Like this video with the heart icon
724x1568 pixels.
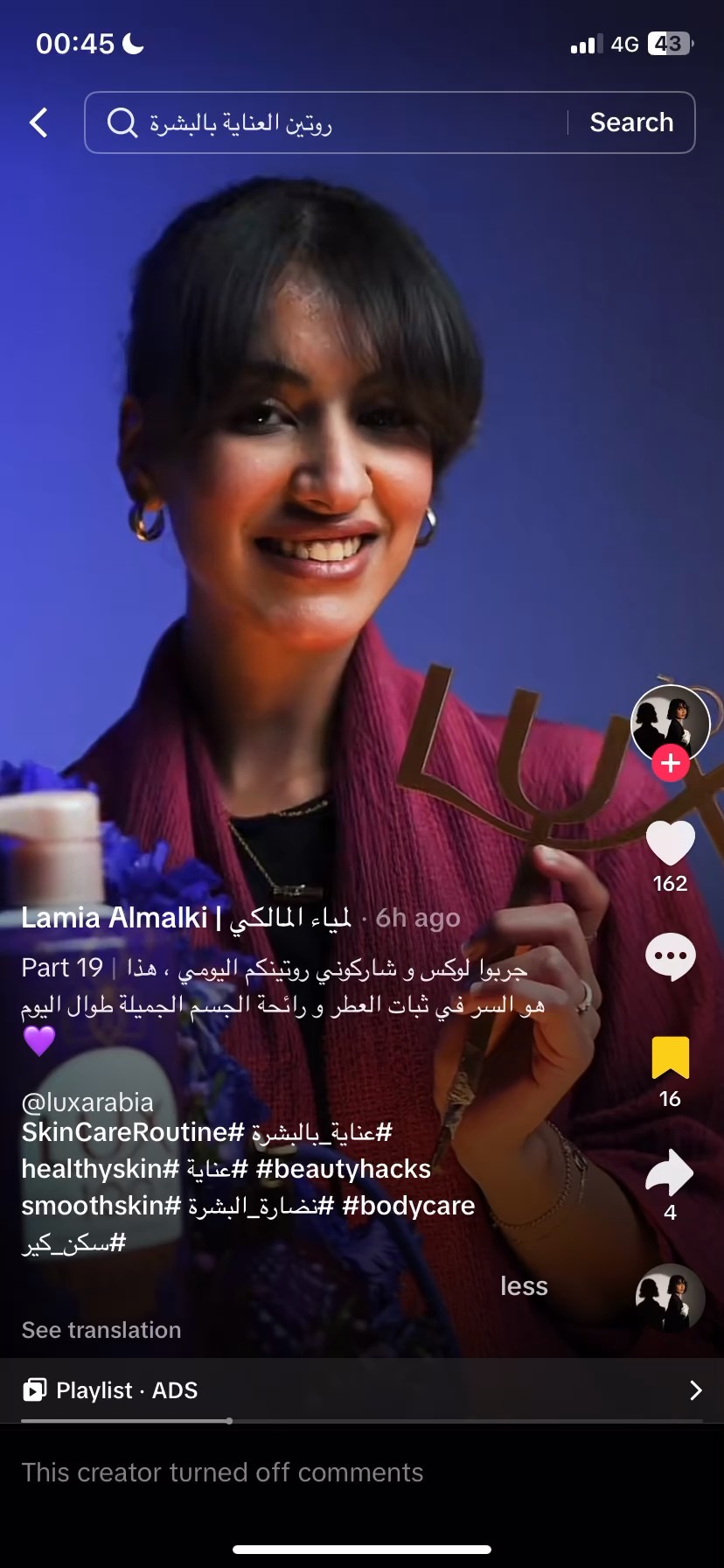point(671,844)
